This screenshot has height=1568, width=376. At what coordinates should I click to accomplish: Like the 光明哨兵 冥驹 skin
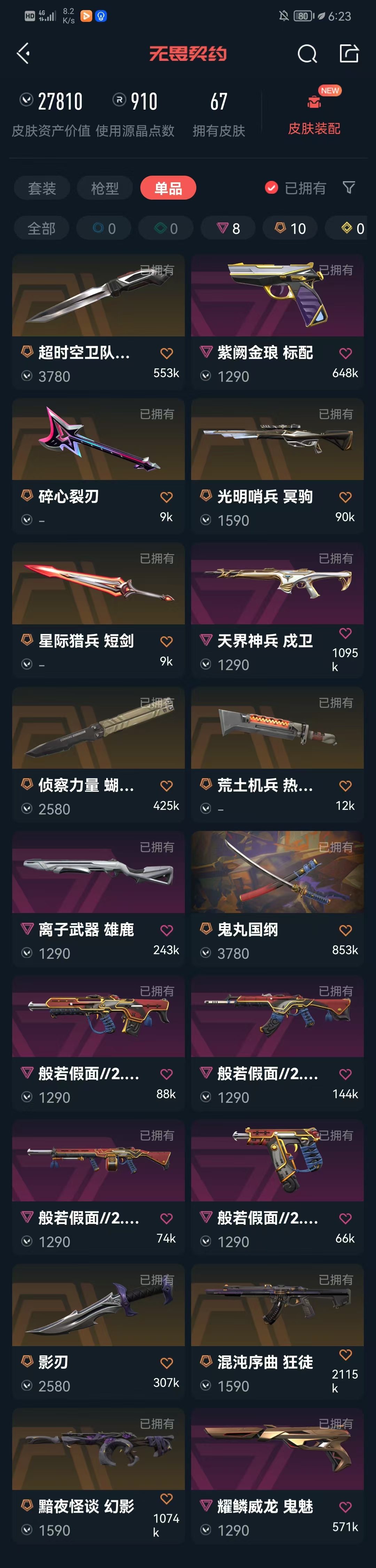pyautogui.click(x=345, y=497)
